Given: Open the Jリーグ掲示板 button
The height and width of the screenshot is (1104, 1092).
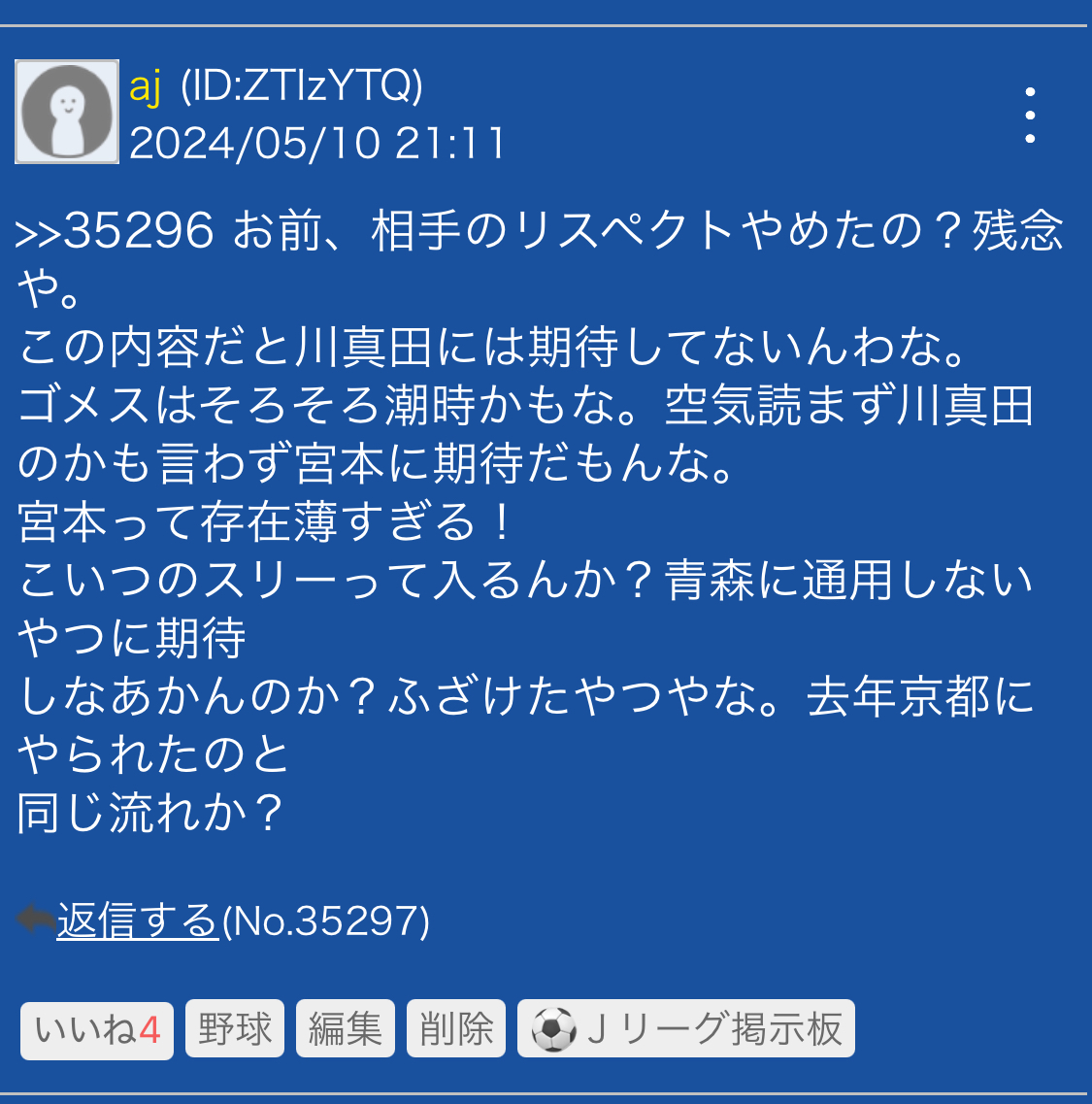Looking at the screenshot, I should click(686, 1028).
